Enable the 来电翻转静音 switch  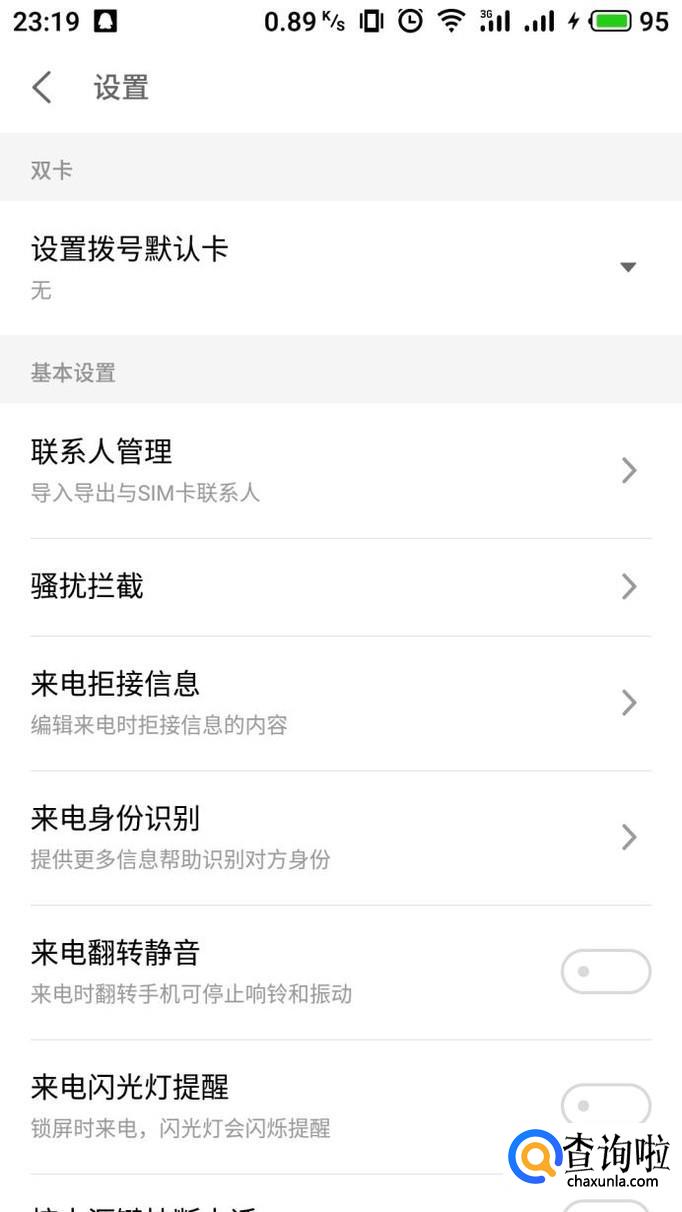point(605,971)
